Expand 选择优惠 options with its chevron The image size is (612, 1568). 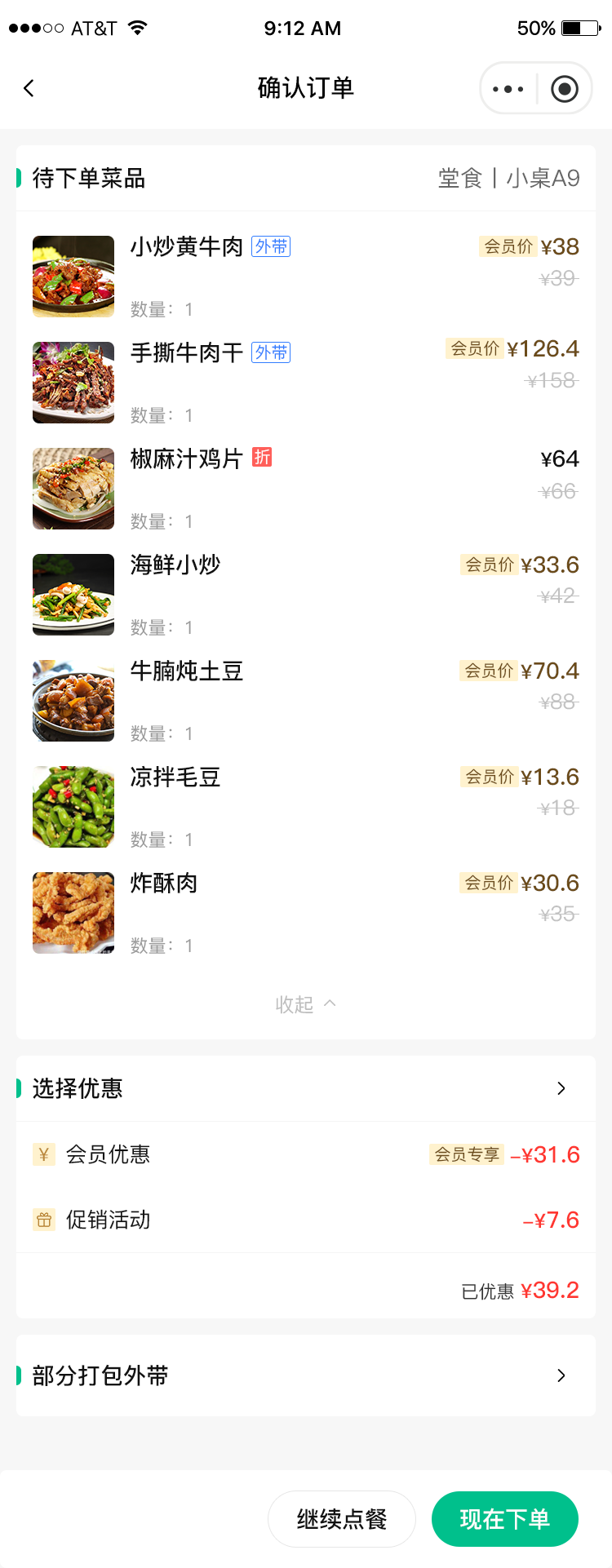coord(561,1088)
